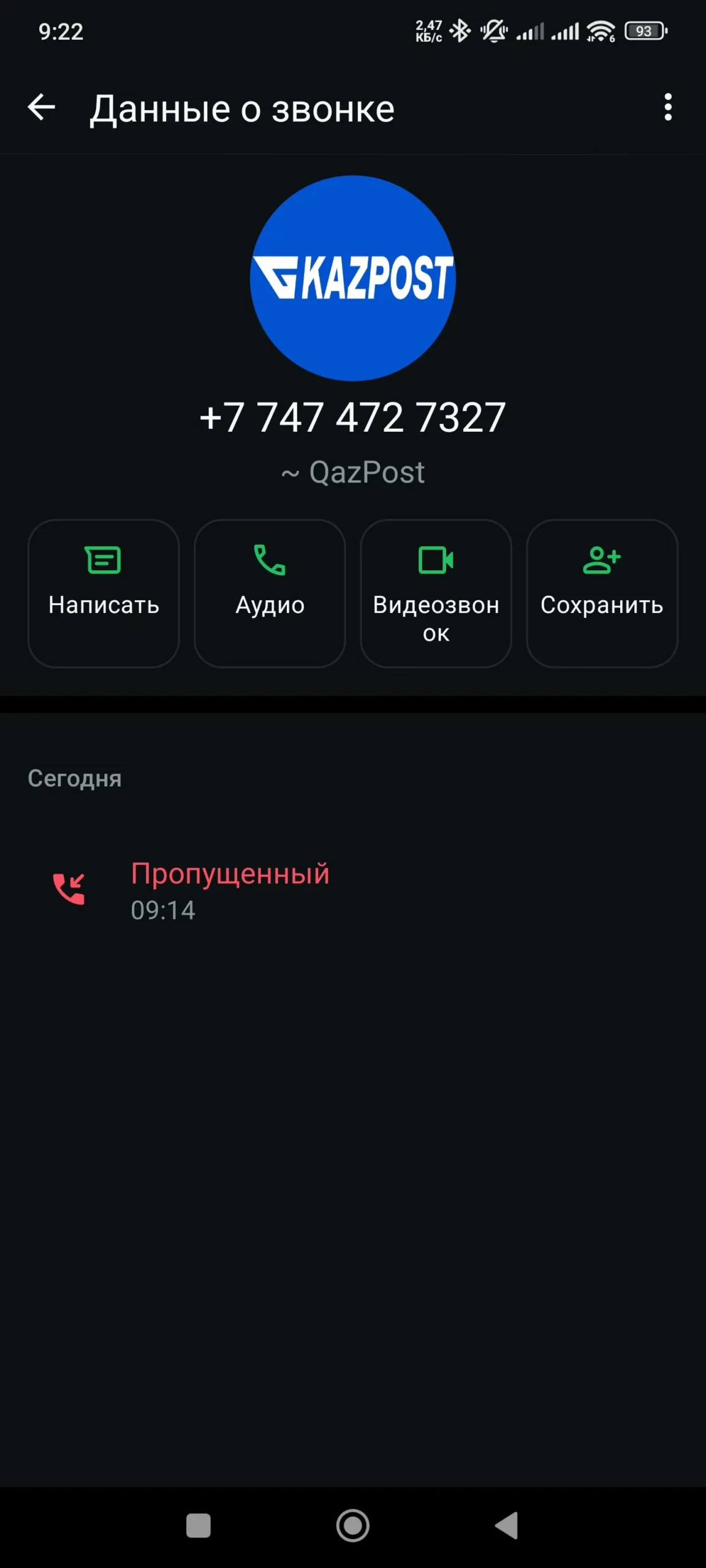Tap the Написать message button
The image size is (706, 1568).
[x=104, y=594]
